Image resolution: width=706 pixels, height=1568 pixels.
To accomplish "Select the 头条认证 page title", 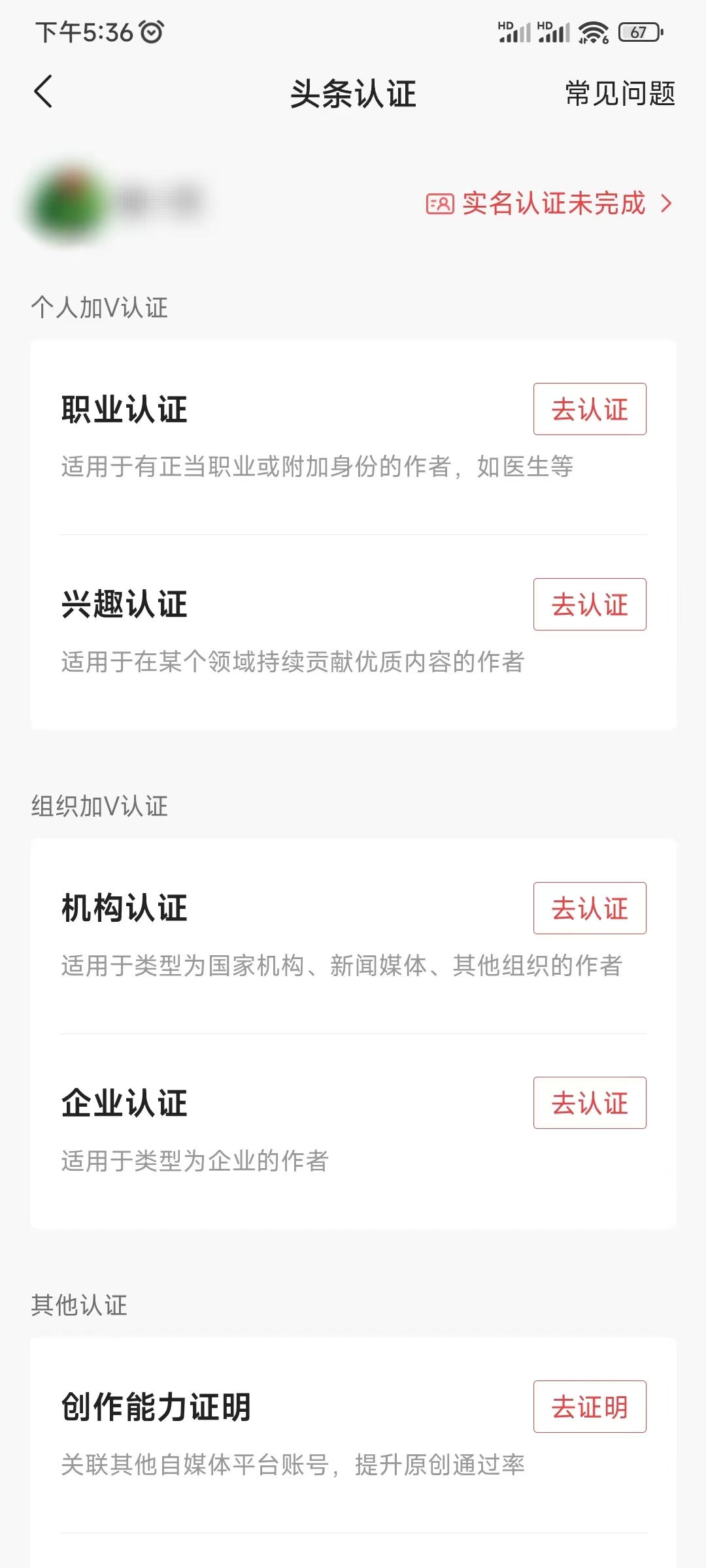I will tap(353, 95).
